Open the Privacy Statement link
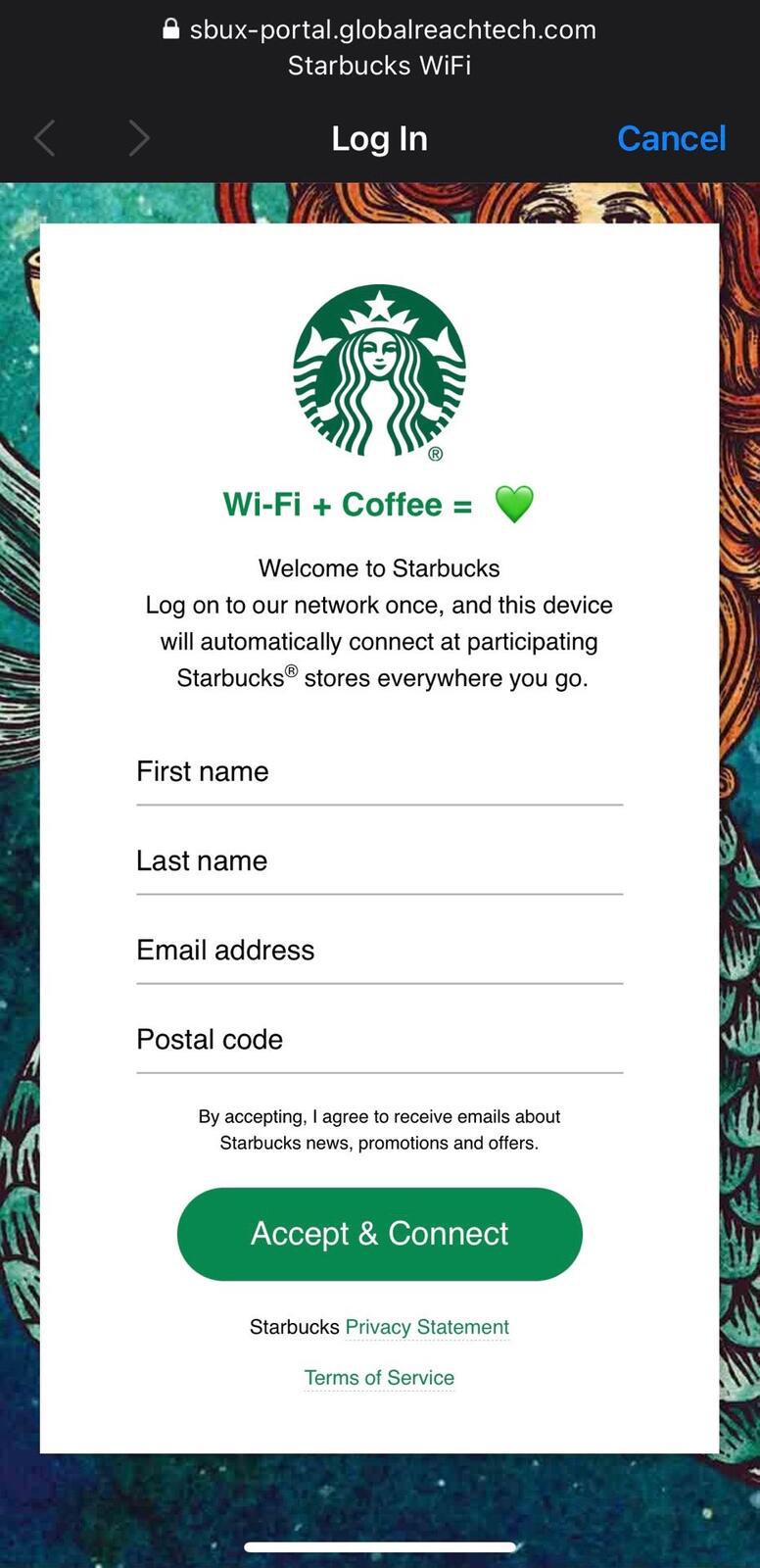The width and height of the screenshot is (760, 1568). coord(427,1327)
